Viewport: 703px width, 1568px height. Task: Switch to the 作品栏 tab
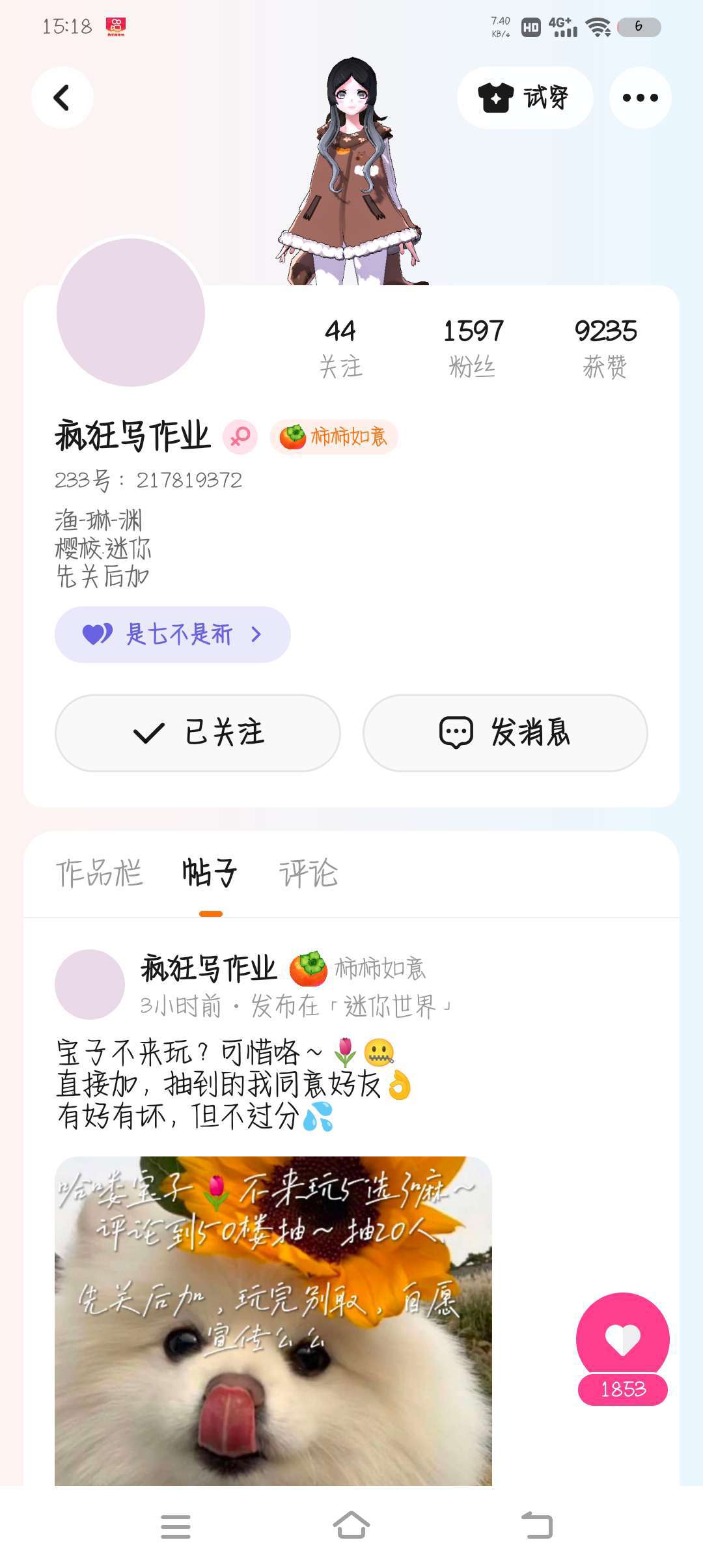pyautogui.click(x=99, y=873)
